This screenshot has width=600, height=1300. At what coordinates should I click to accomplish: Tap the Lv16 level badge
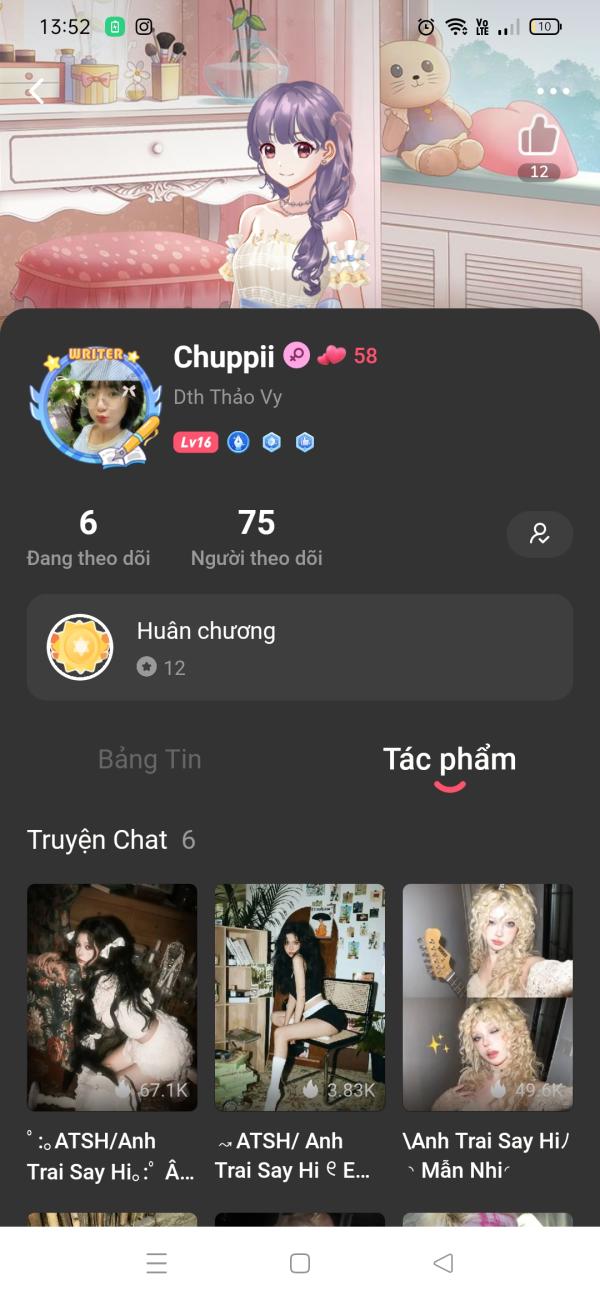pos(196,442)
